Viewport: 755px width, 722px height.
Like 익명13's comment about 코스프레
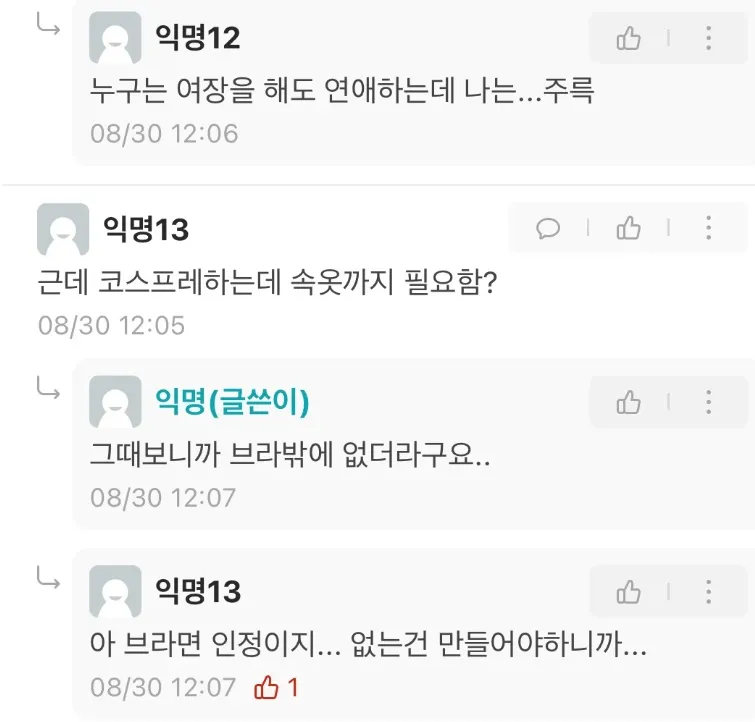click(628, 229)
